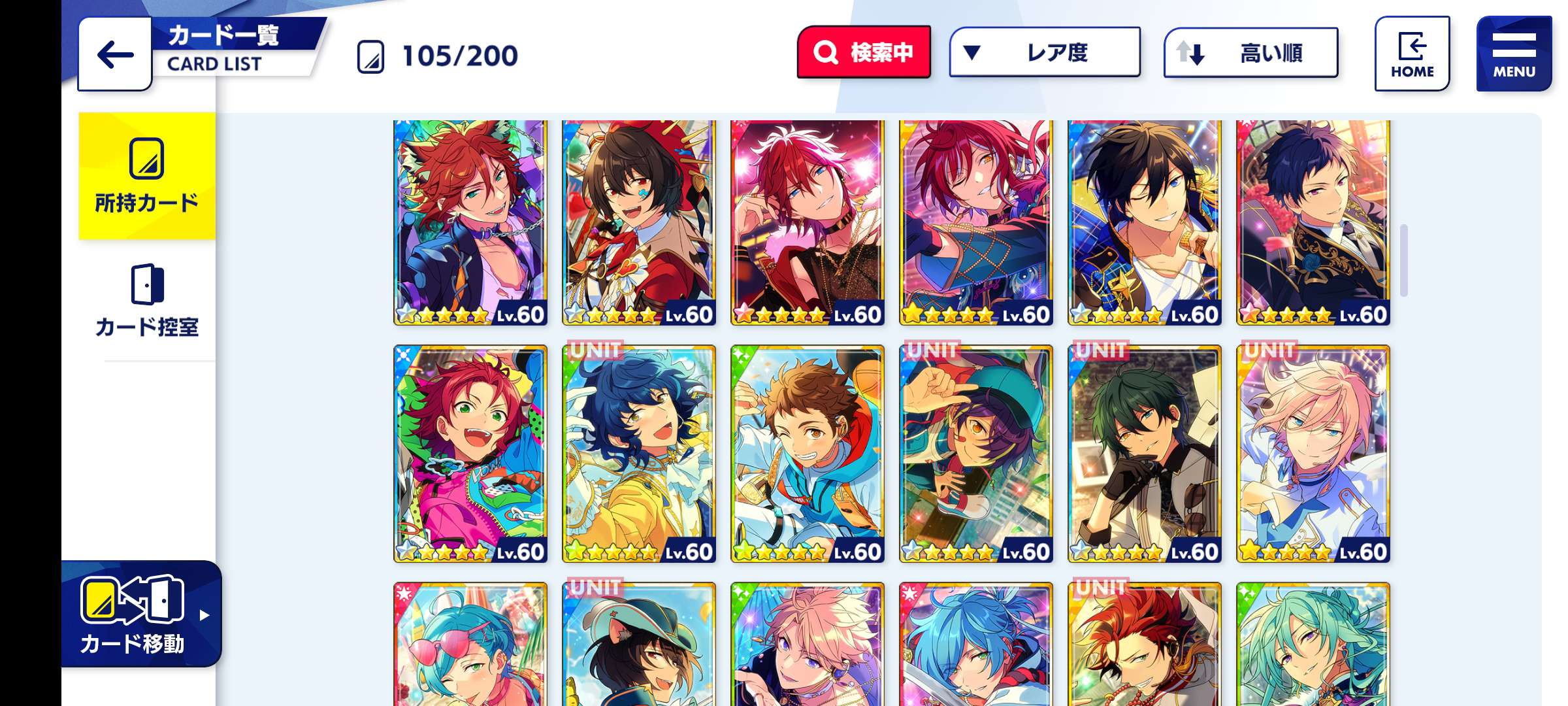Open the brown-haired blue-hoodie character card
The image size is (1568, 706).
[x=808, y=454]
